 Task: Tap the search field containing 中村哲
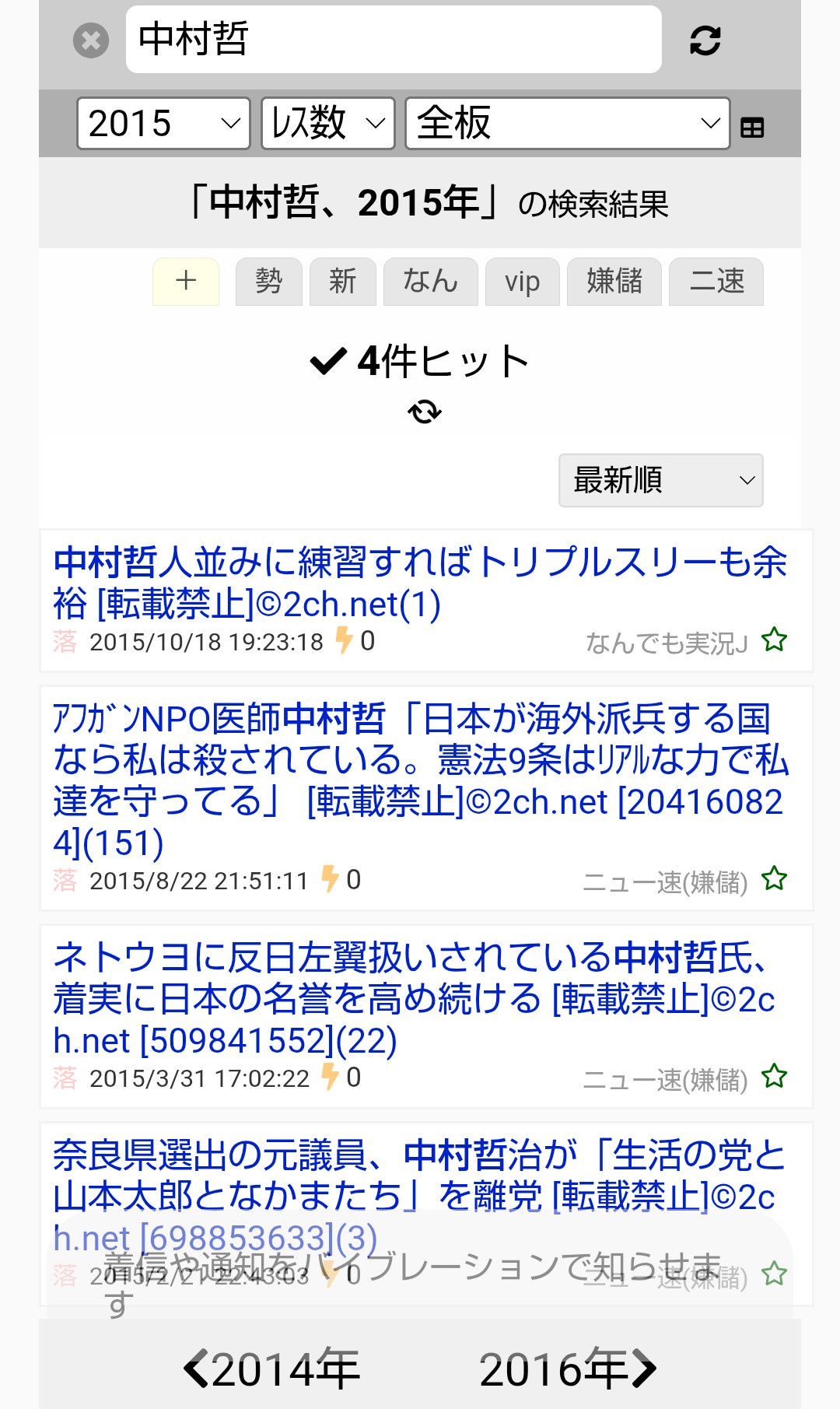tap(394, 40)
